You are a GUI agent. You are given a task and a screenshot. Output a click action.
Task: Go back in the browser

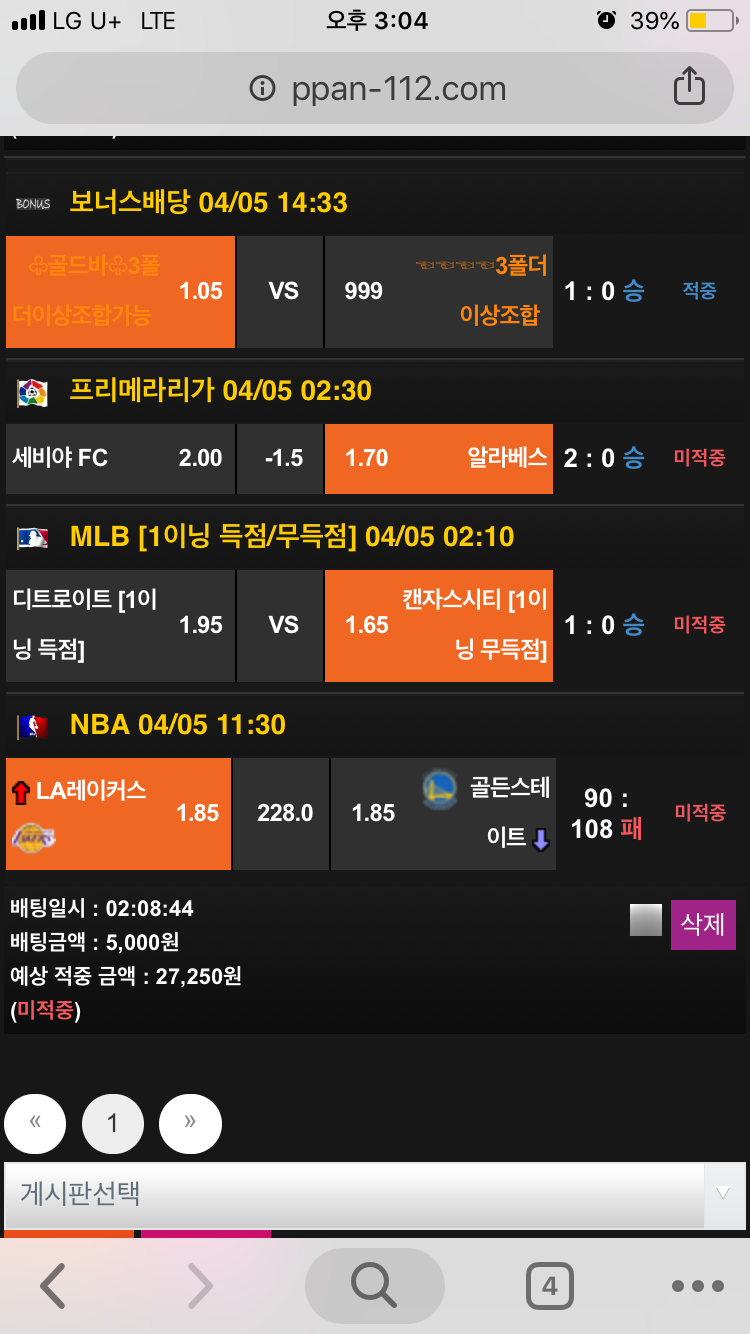tap(53, 1286)
